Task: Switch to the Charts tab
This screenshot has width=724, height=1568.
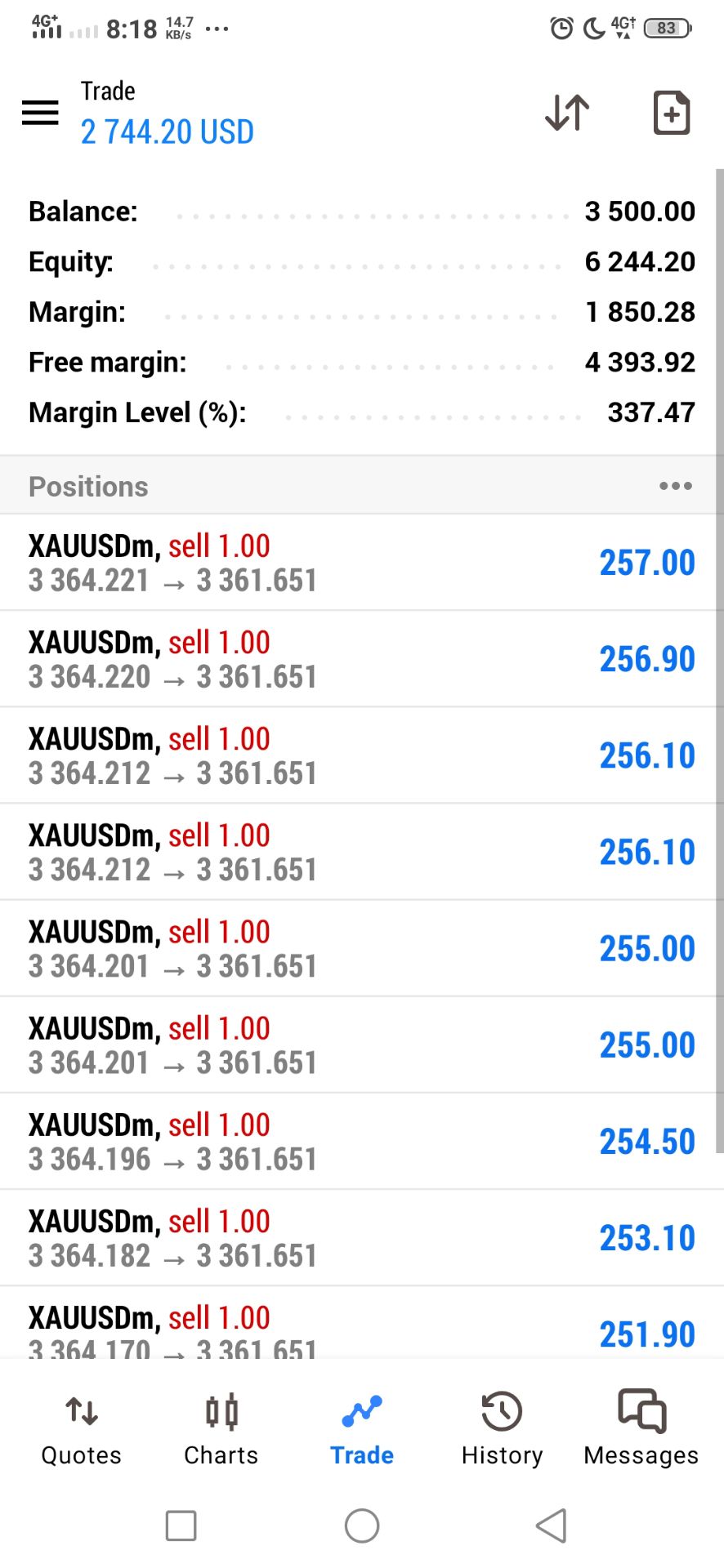Action: (x=221, y=1429)
